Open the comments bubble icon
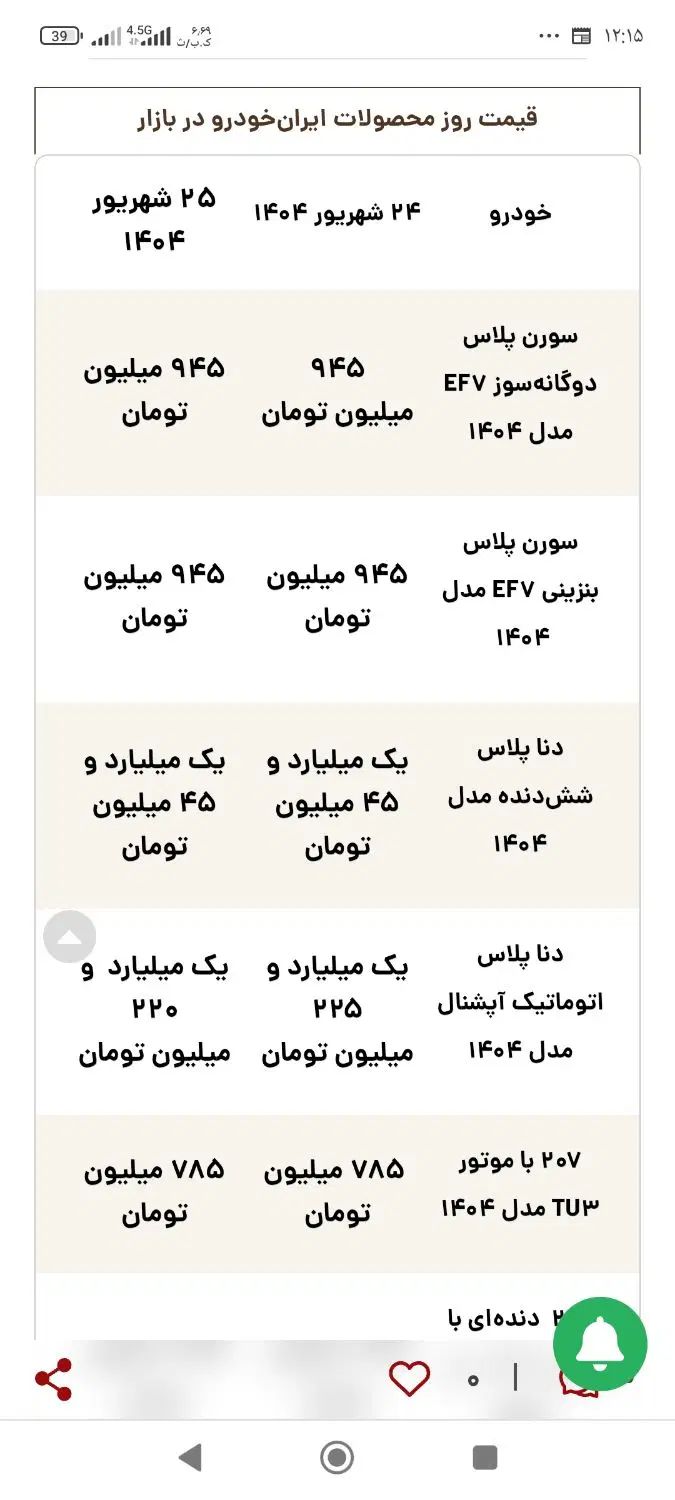Screen dimensions: 675x1500 pos(577,1384)
